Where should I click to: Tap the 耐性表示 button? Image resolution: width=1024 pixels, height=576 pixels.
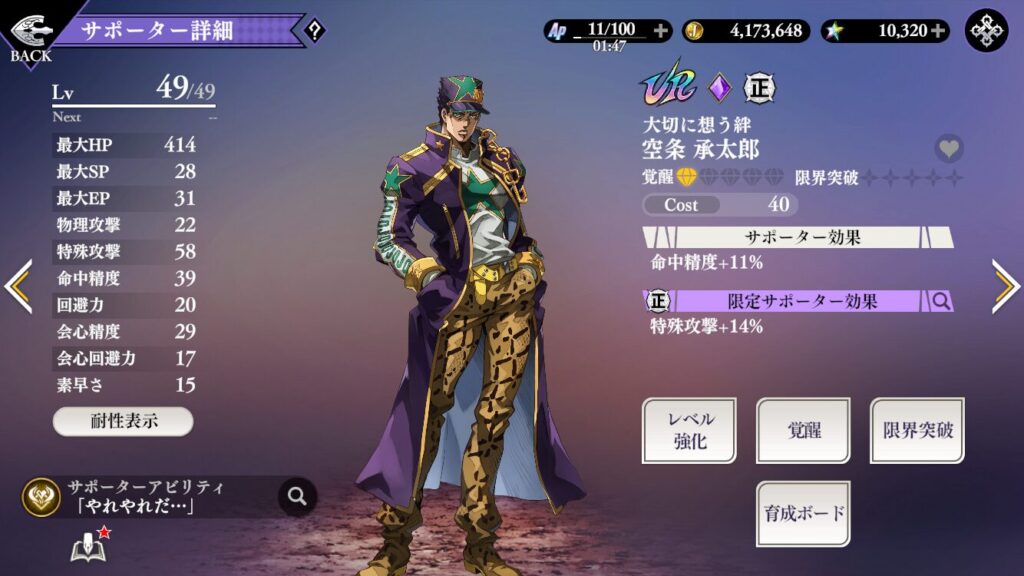pos(122,421)
